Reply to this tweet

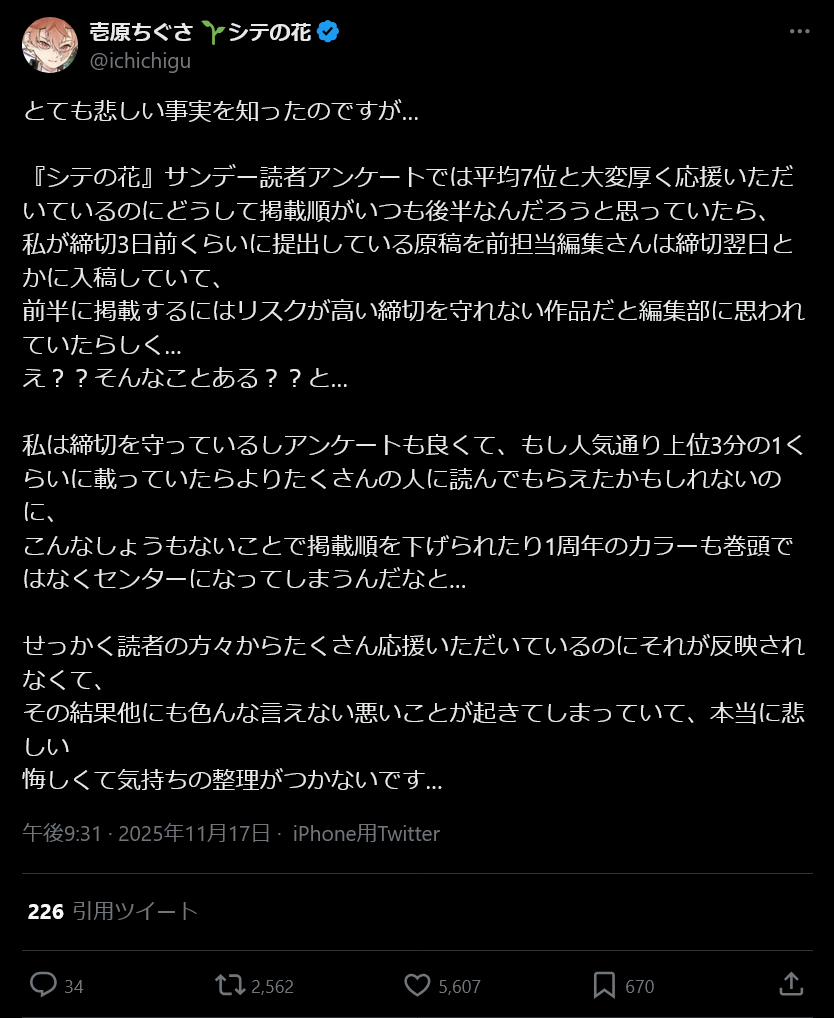pos(43,985)
